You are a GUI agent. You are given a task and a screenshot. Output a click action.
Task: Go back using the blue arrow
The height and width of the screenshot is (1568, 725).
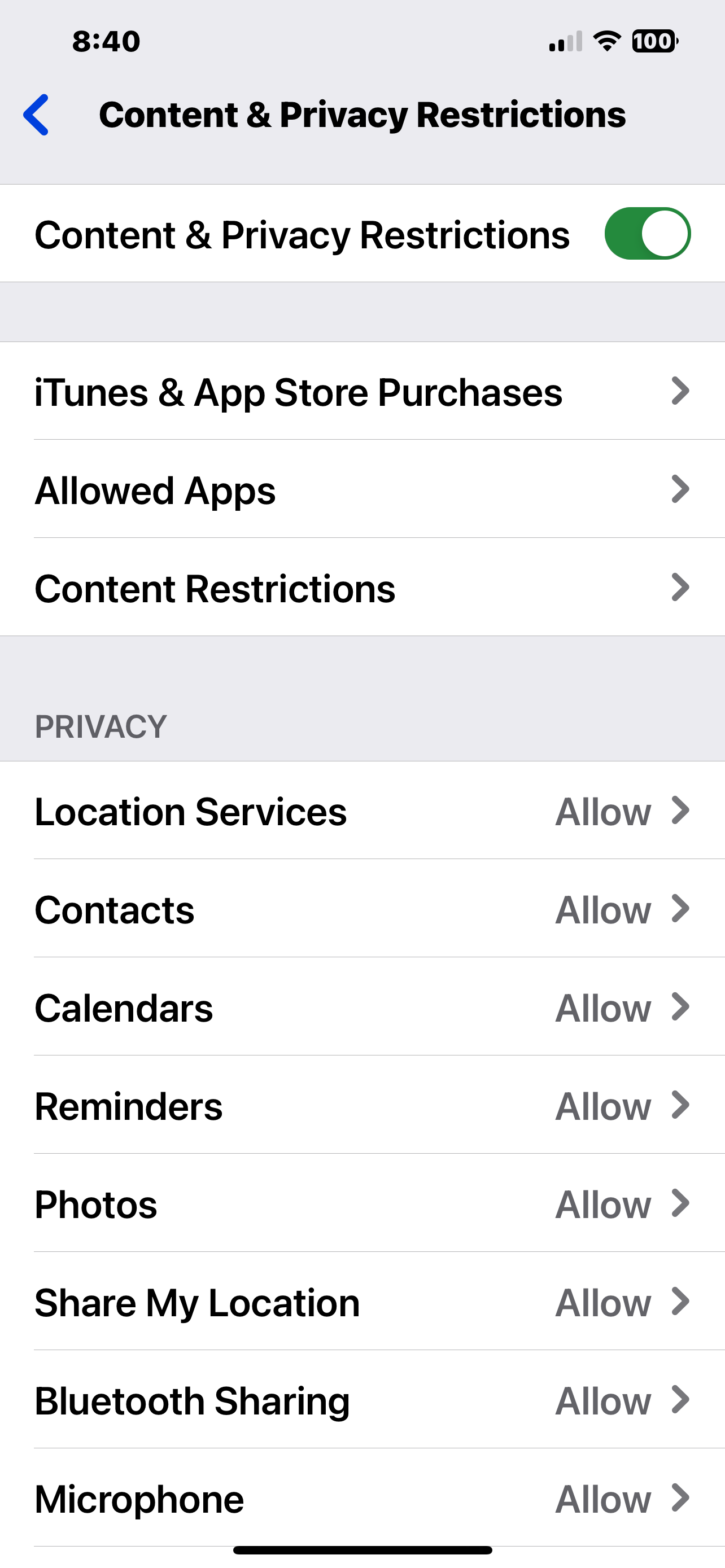[37, 115]
